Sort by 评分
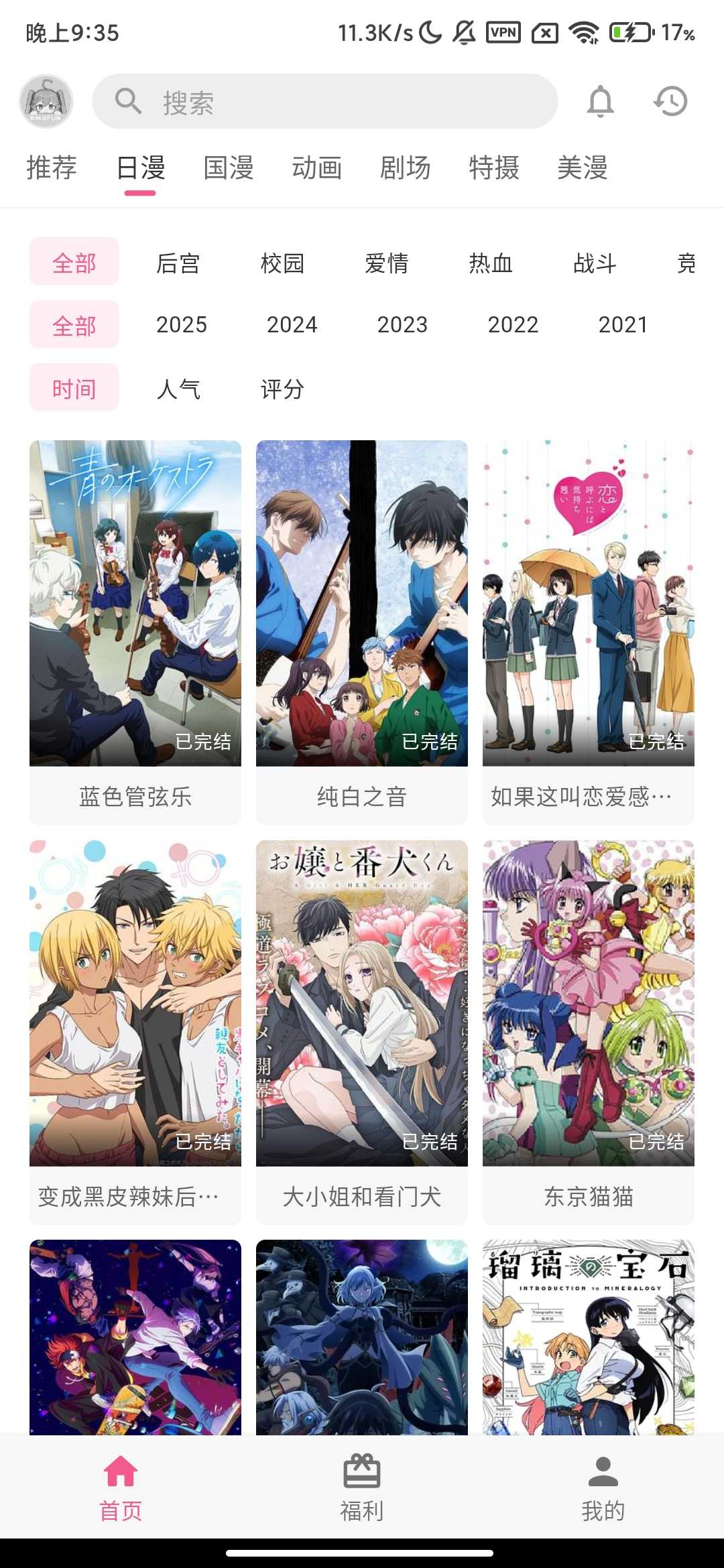 coord(282,389)
